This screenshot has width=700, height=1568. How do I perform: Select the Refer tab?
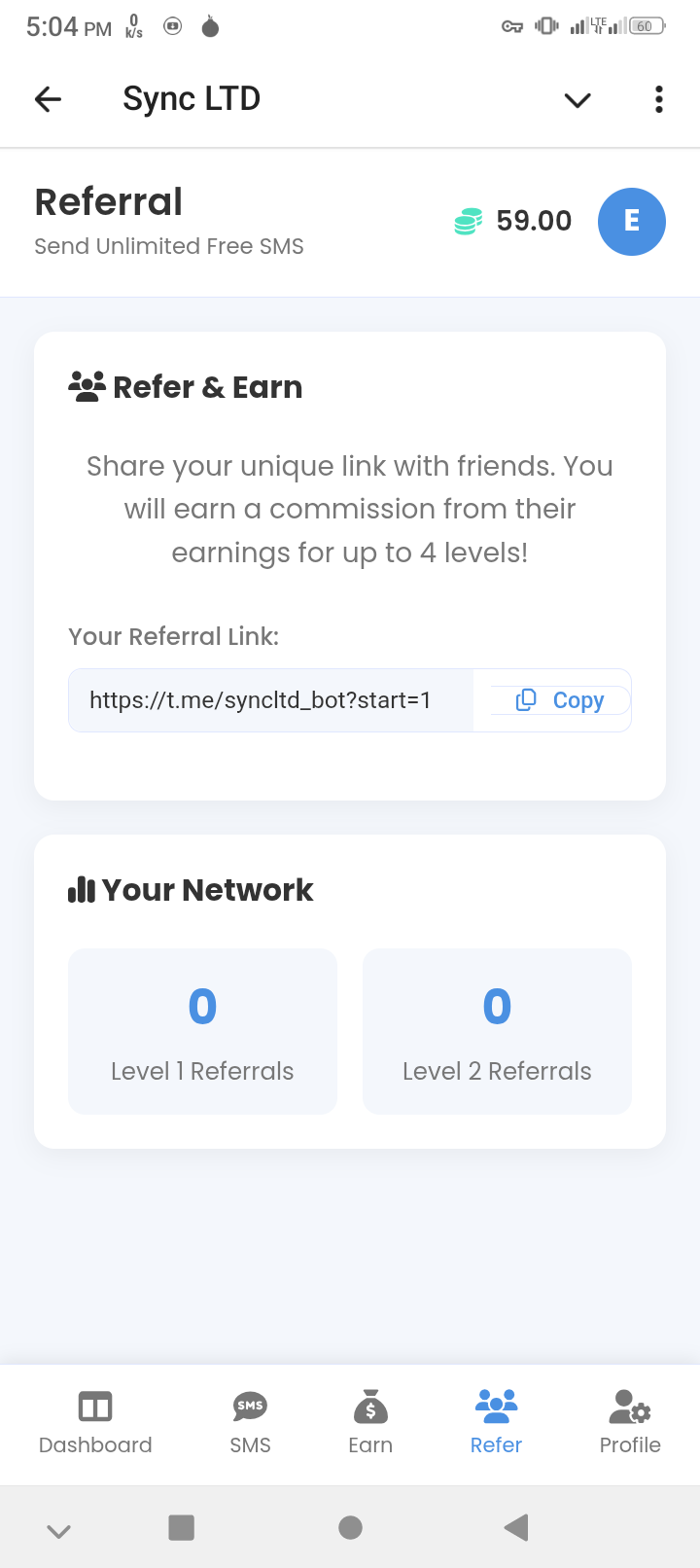tap(496, 1421)
